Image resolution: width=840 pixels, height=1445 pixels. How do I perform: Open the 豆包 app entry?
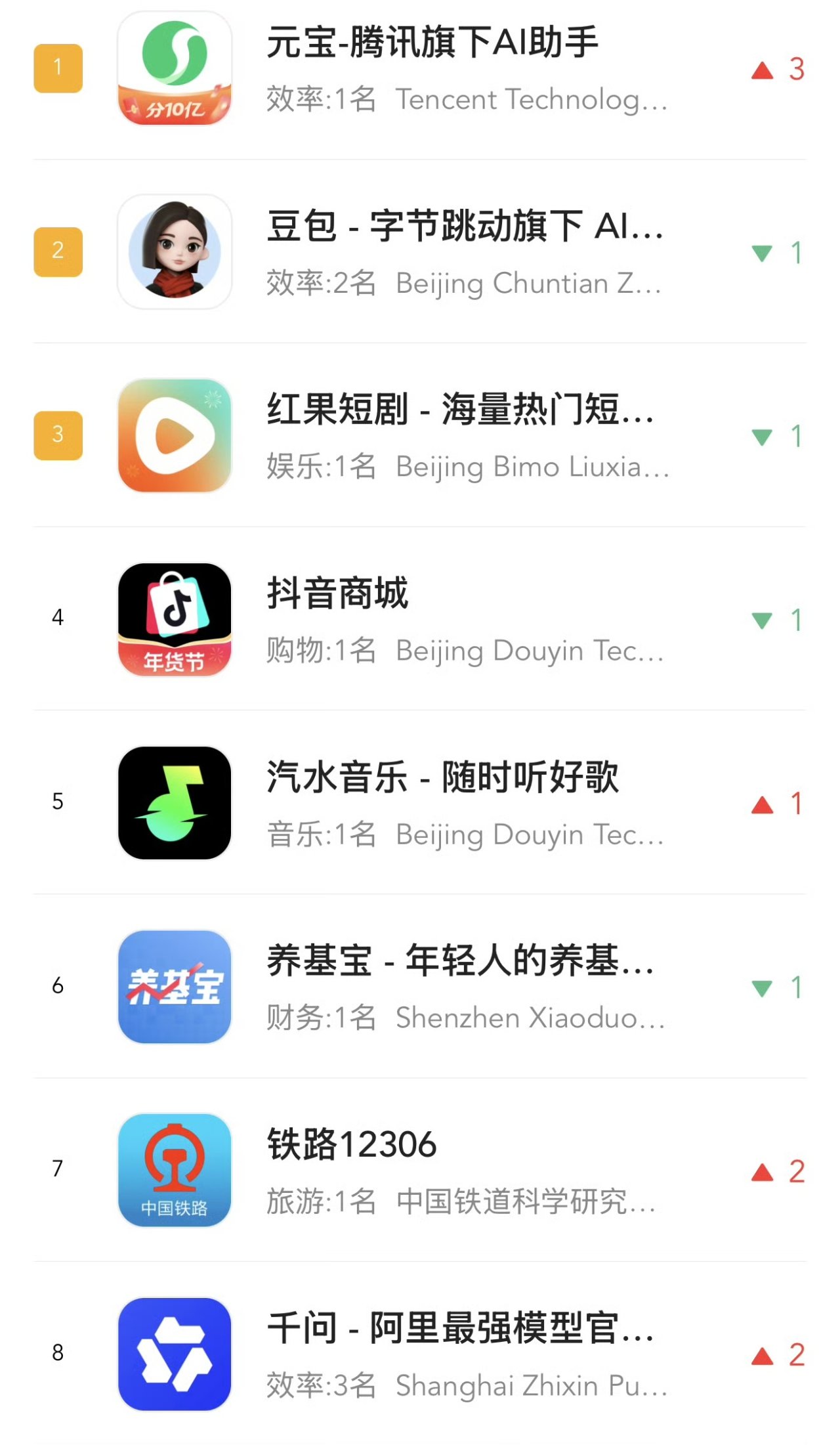463,227
